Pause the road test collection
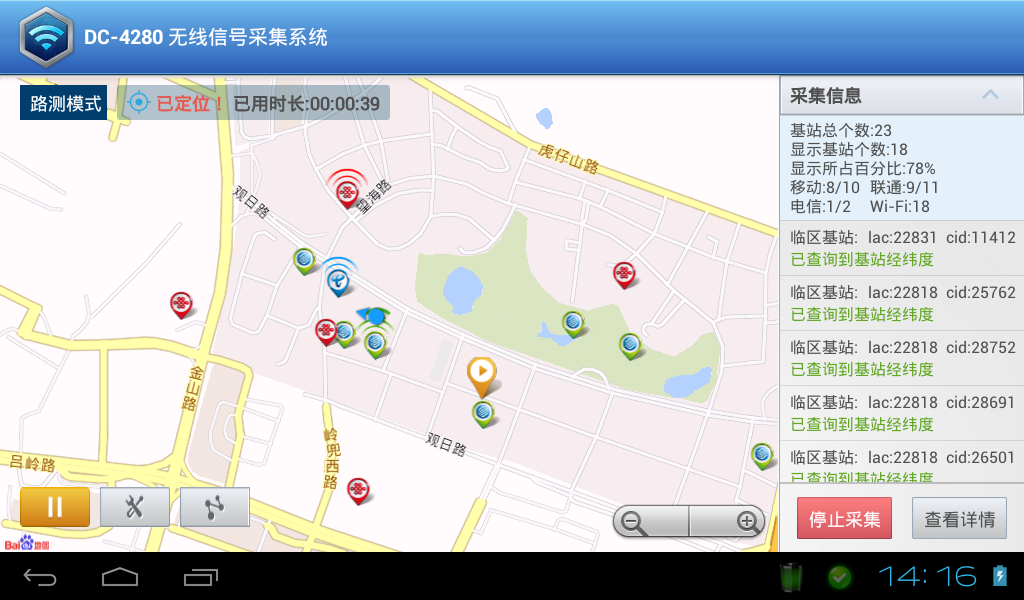This screenshot has width=1024, height=600. click(55, 507)
